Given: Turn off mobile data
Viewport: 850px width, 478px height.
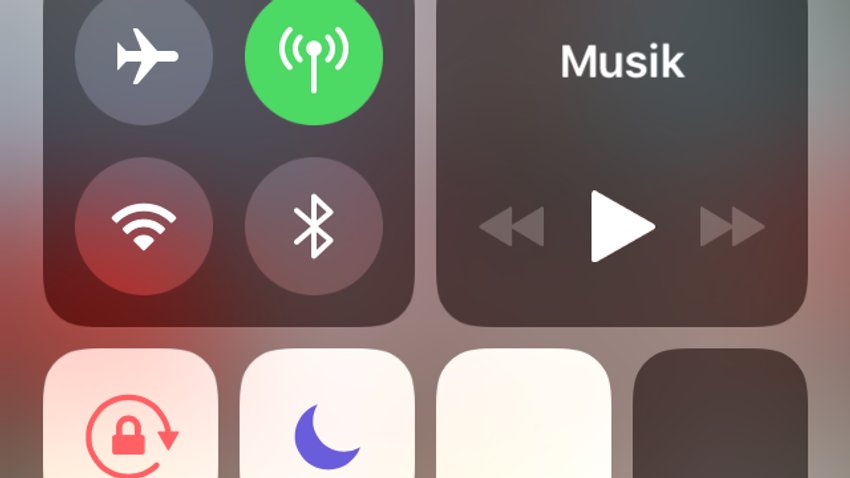Looking at the screenshot, I should click(313, 60).
